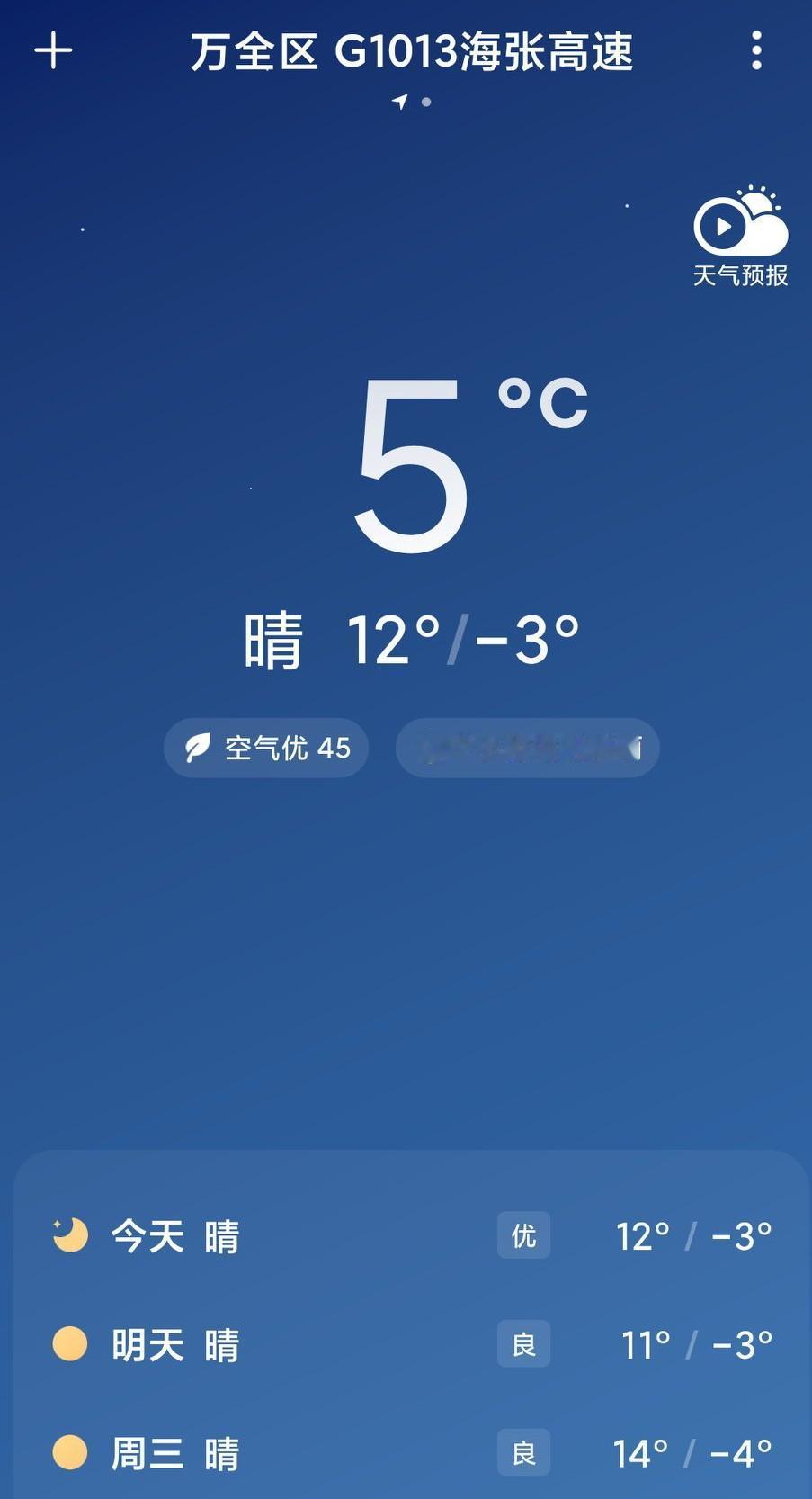The image size is (812, 1499).
Task: Tap the sun icon beside 周三
Action: coord(68,1451)
